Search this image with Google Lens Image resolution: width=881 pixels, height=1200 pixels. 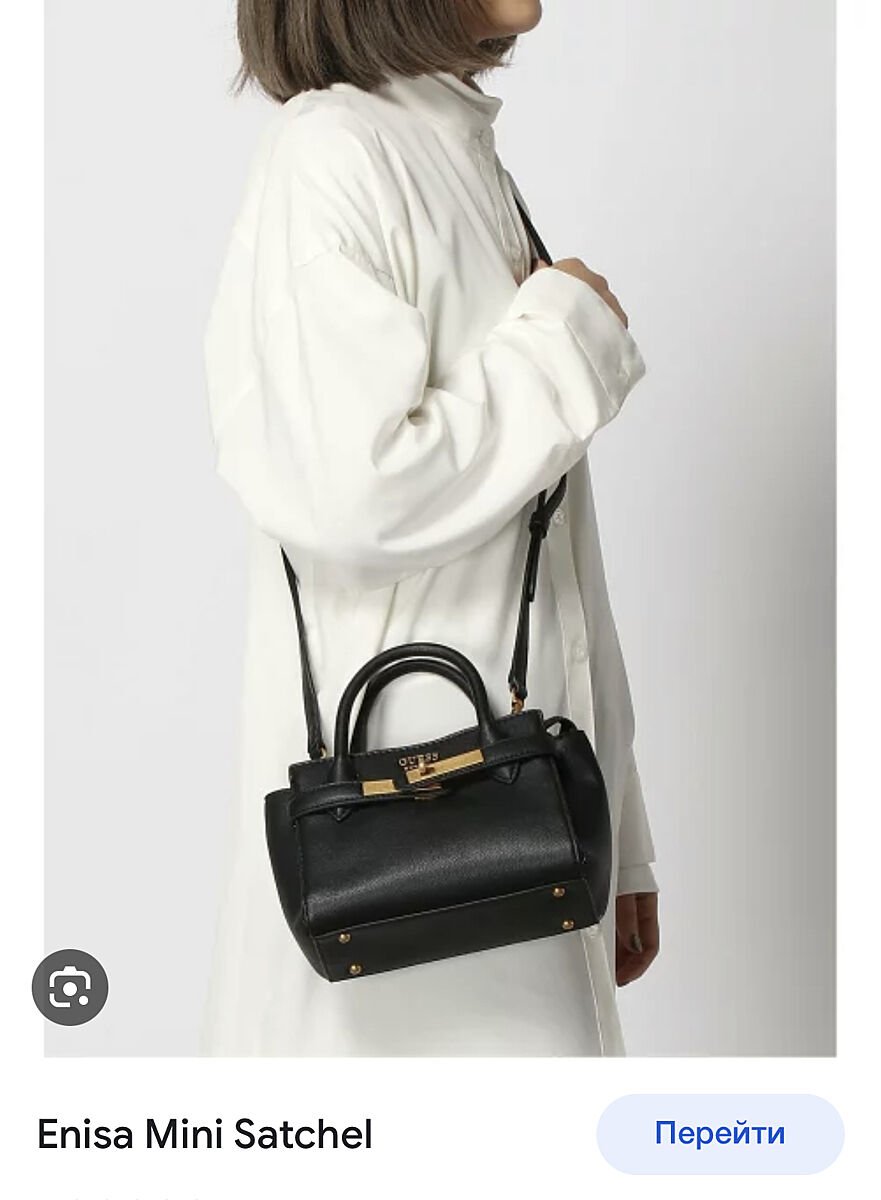pos(70,987)
